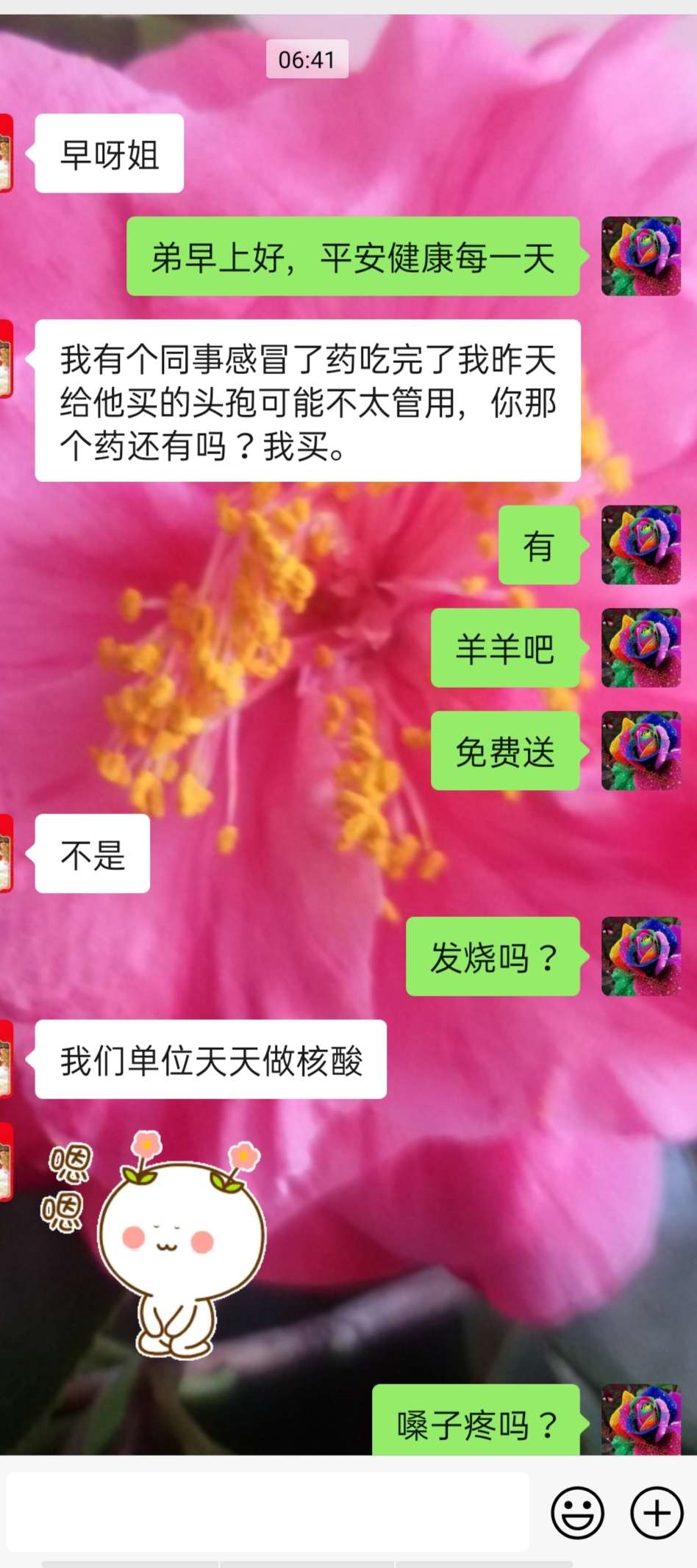Open the emoji picker
Viewport: 697px width, 1568px height.
[x=577, y=1513]
